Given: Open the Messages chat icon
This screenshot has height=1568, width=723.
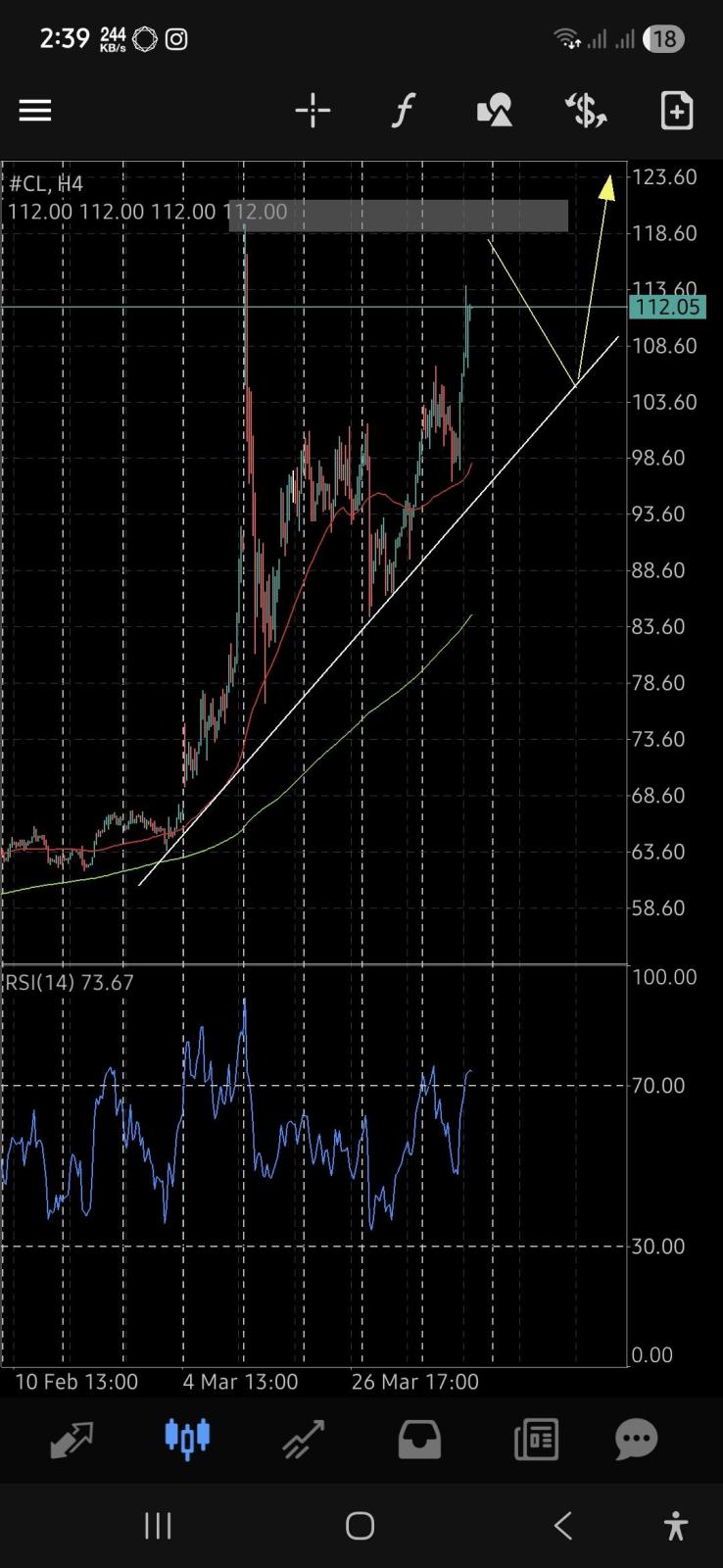Looking at the screenshot, I should click(635, 1439).
